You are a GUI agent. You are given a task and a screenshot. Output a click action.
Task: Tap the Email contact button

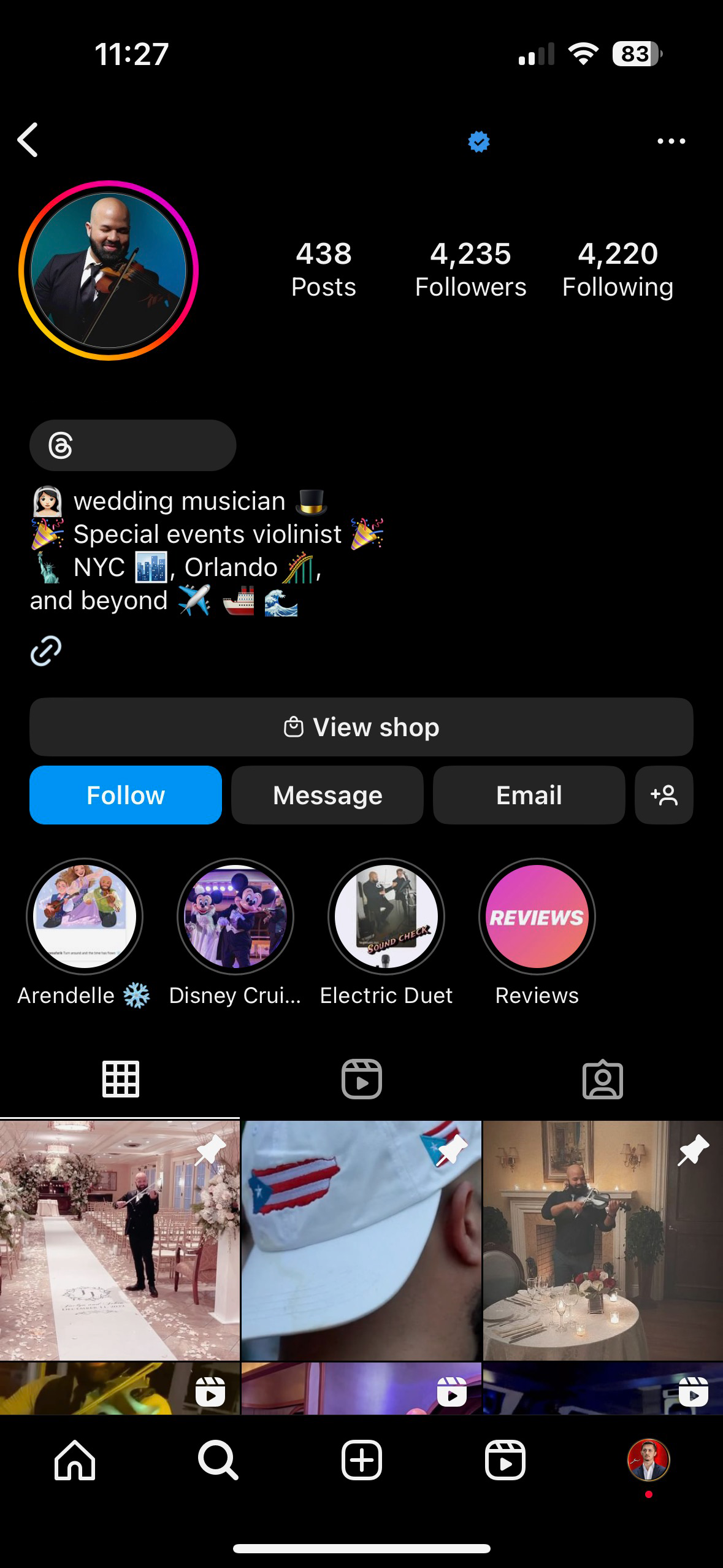(529, 795)
